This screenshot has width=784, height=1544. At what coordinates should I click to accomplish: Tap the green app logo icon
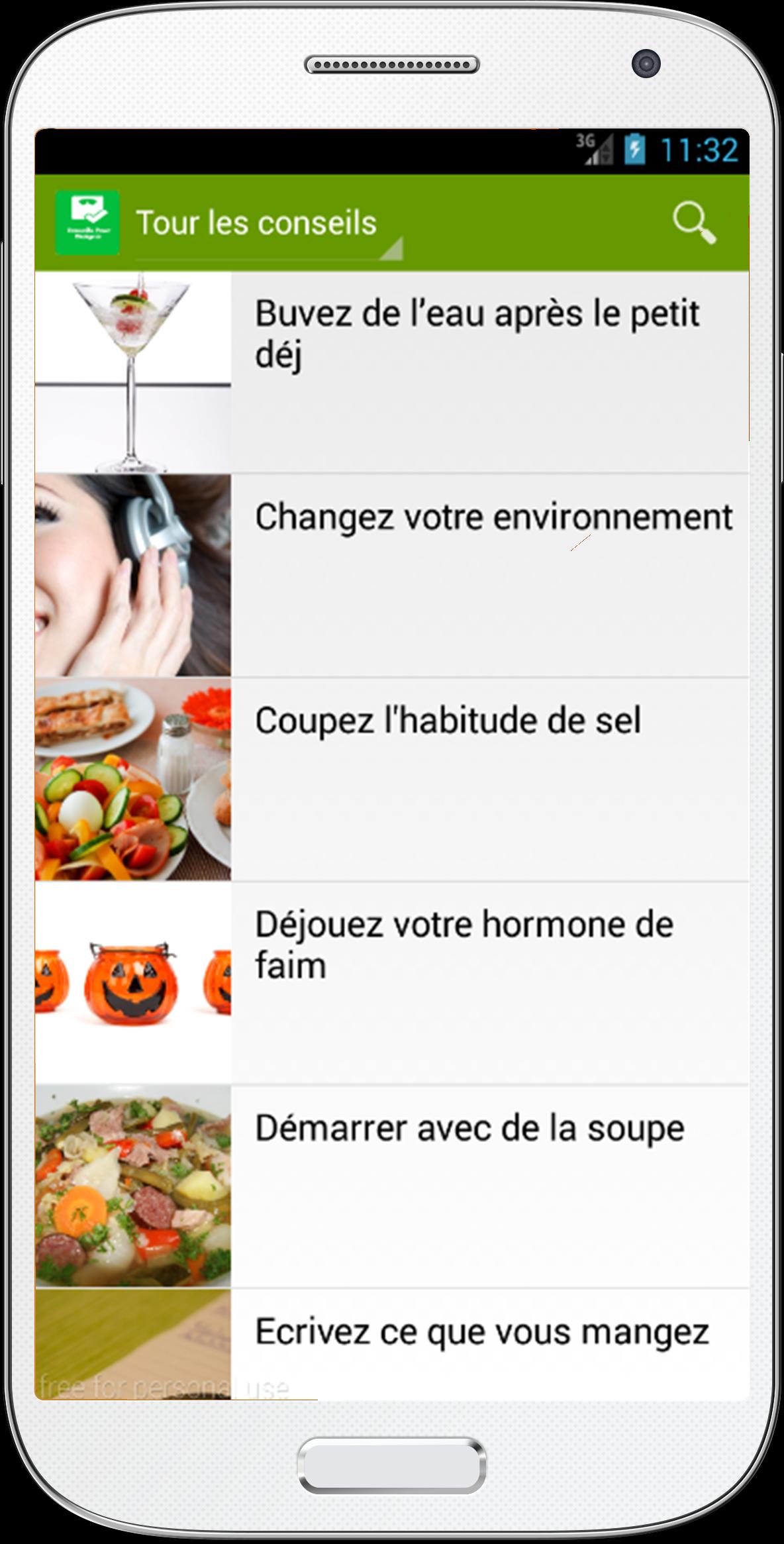point(88,223)
